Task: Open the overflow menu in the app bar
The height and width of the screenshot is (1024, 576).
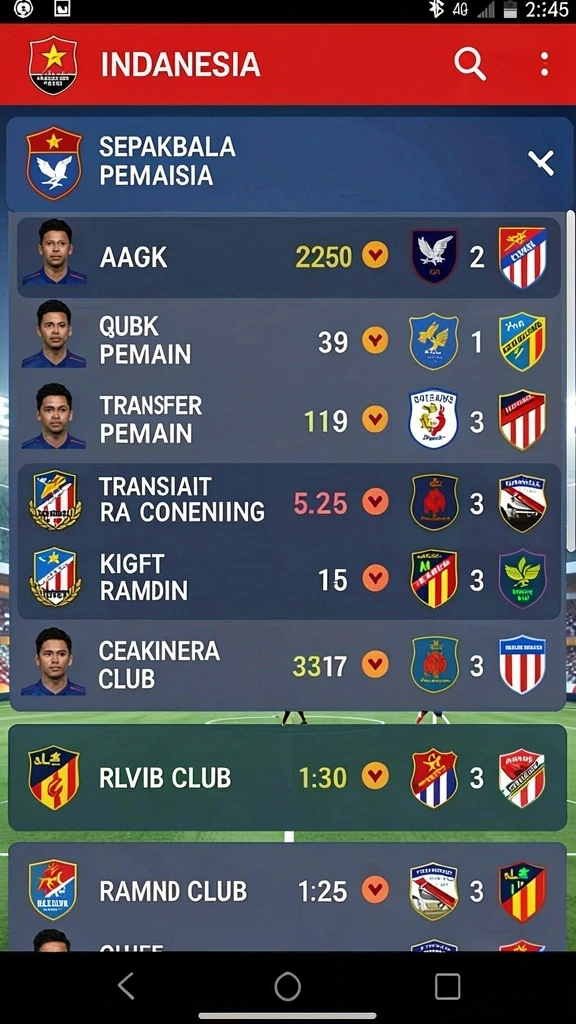Action: pyautogui.click(x=544, y=64)
